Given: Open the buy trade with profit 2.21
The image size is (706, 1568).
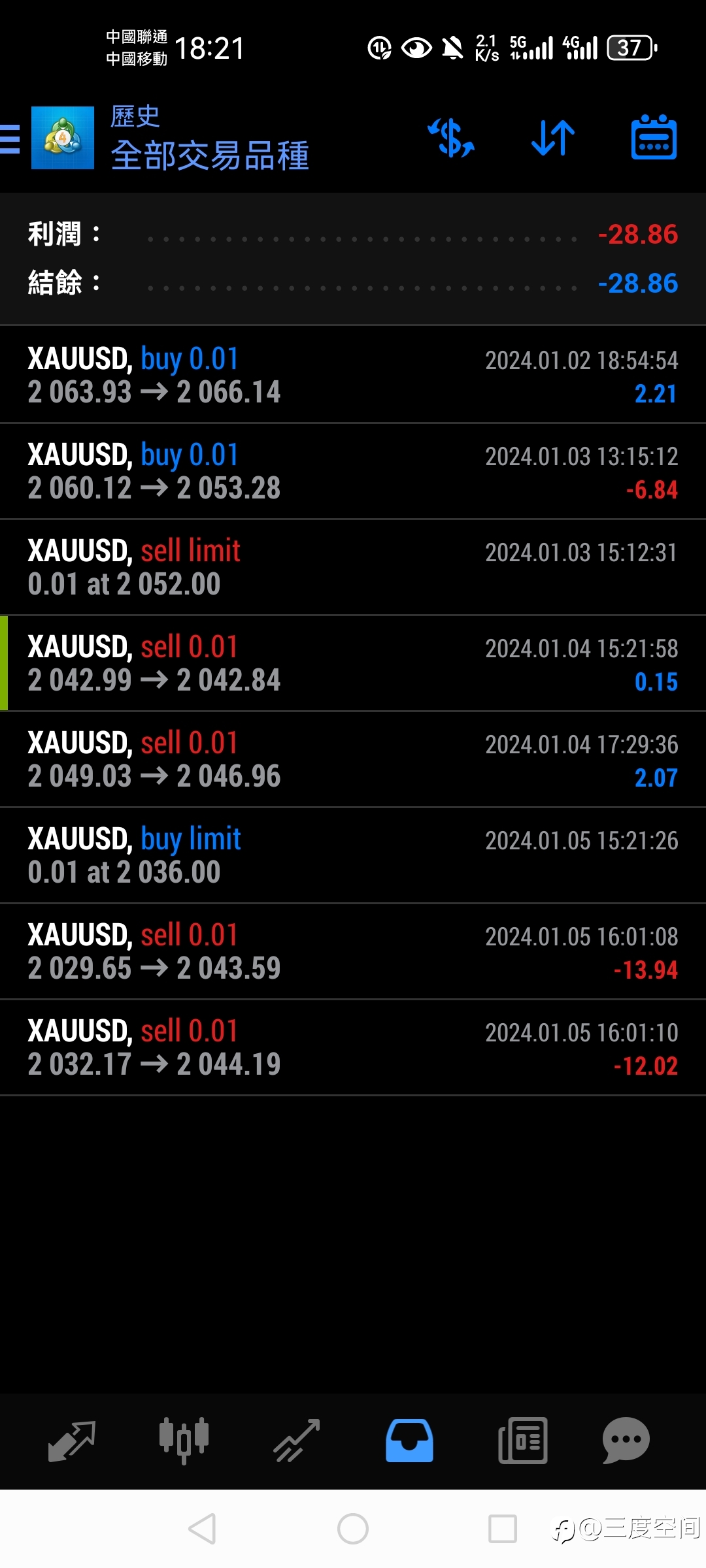Looking at the screenshot, I should click(x=353, y=375).
